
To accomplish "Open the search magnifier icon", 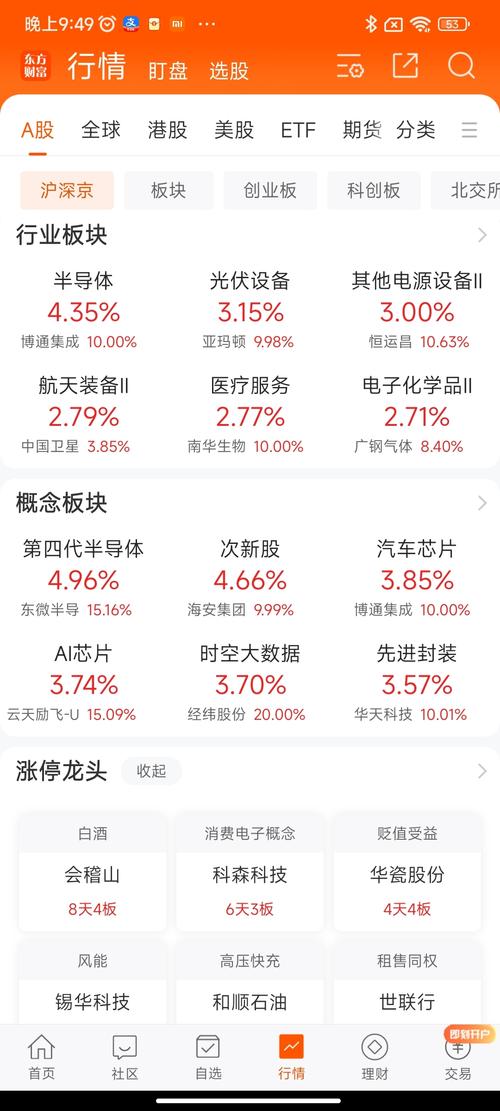I will click(461, 66).
